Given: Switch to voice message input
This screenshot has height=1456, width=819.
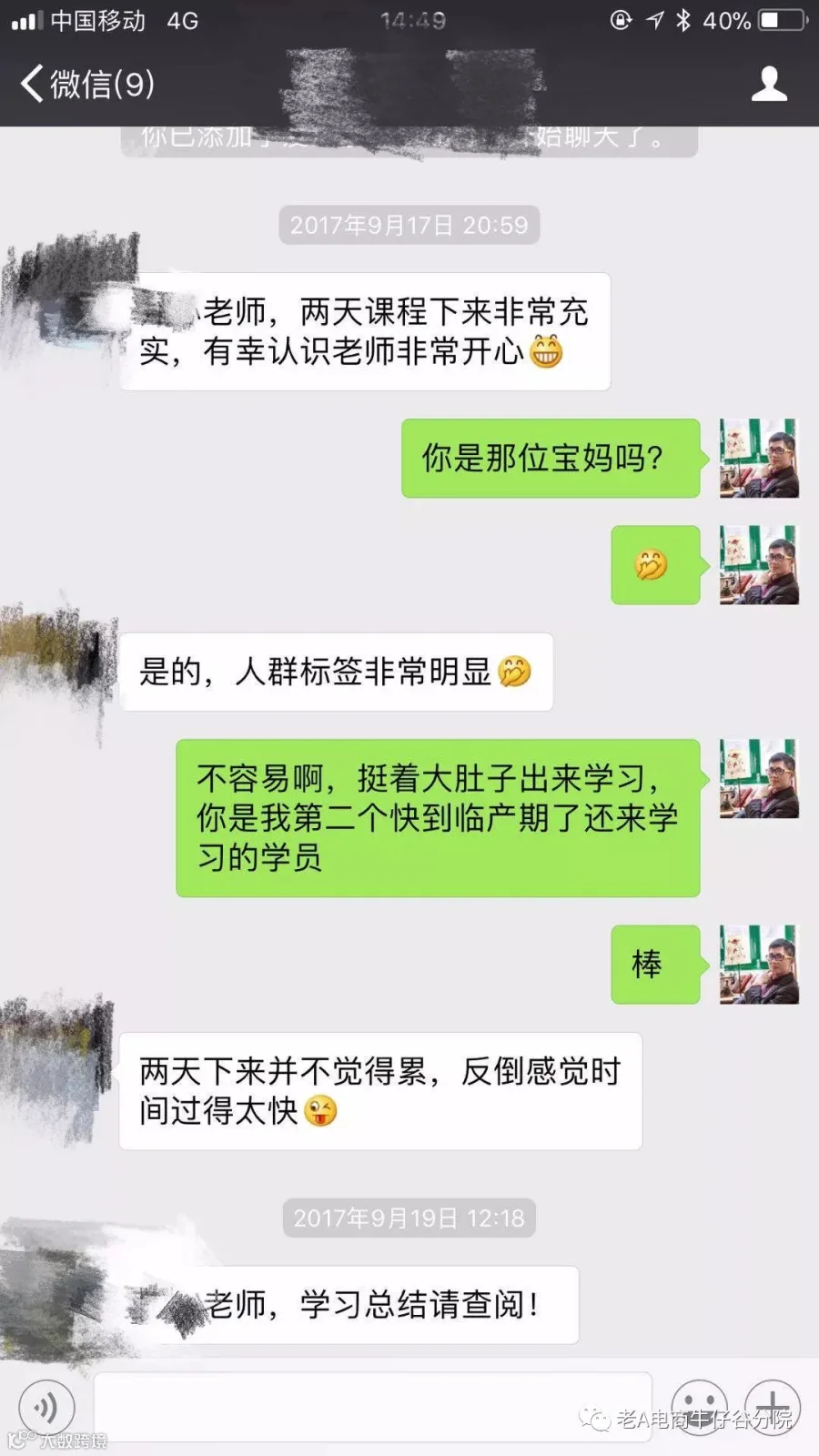Looking at the screenshot, I should tap(47, 1408).
